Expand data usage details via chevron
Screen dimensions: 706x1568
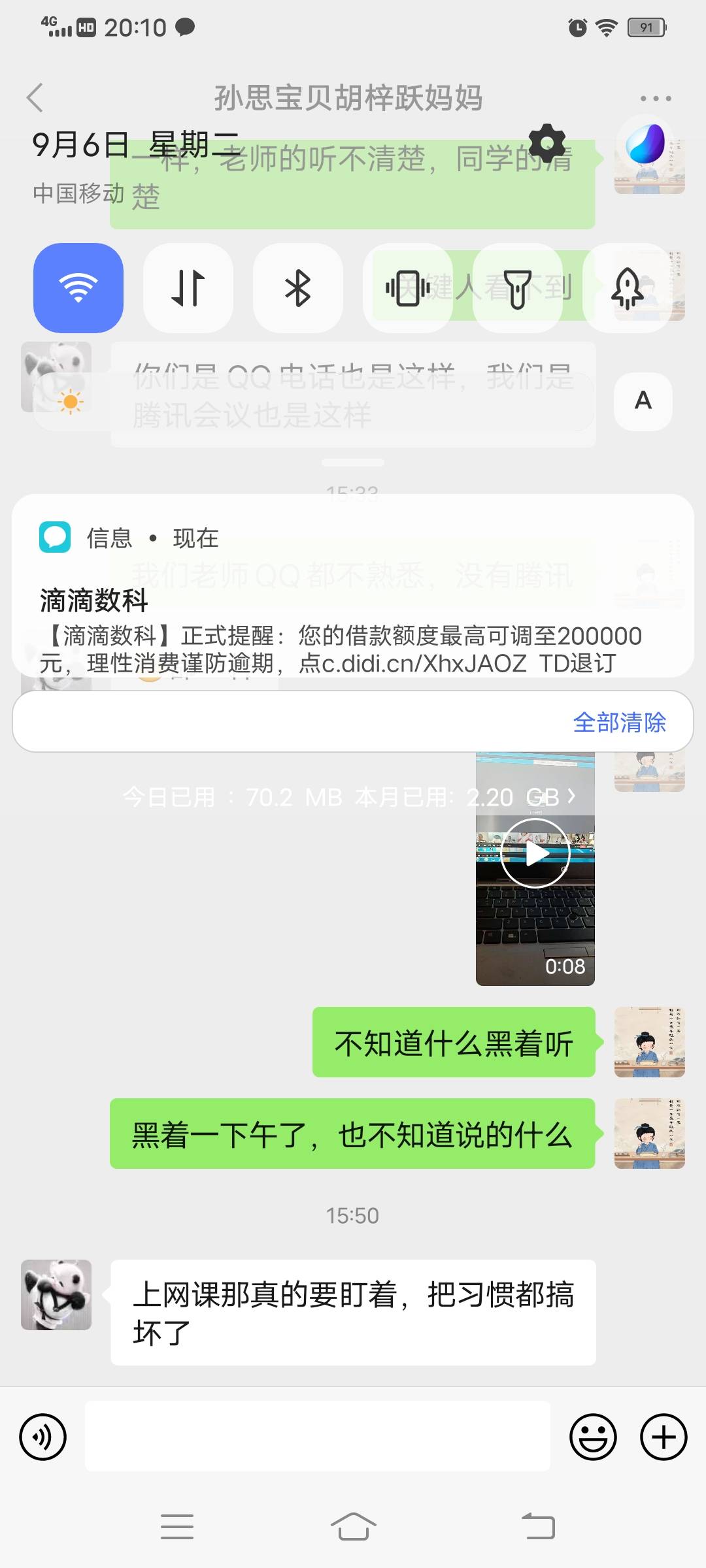tap(570, 798)
